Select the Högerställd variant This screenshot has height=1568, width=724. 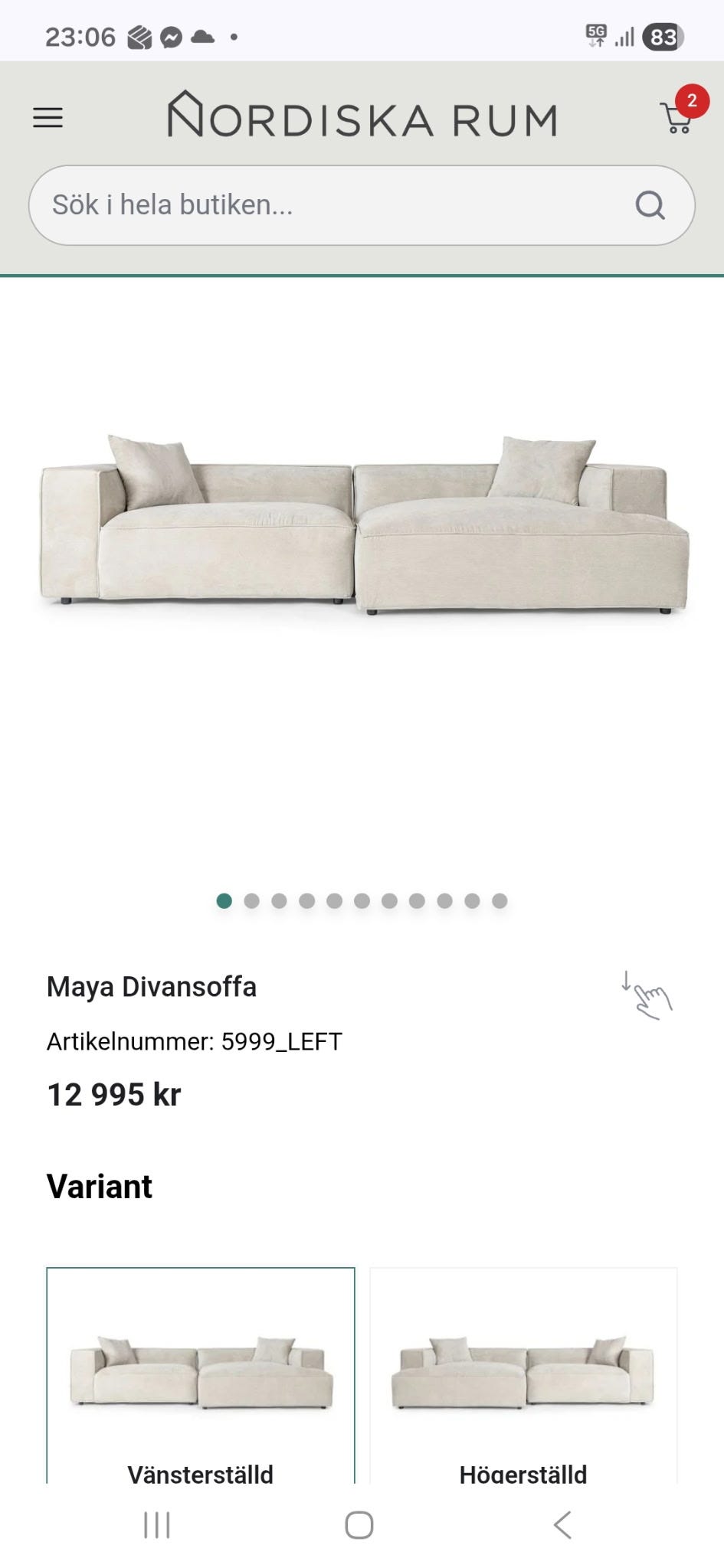tap(523, 1376)
